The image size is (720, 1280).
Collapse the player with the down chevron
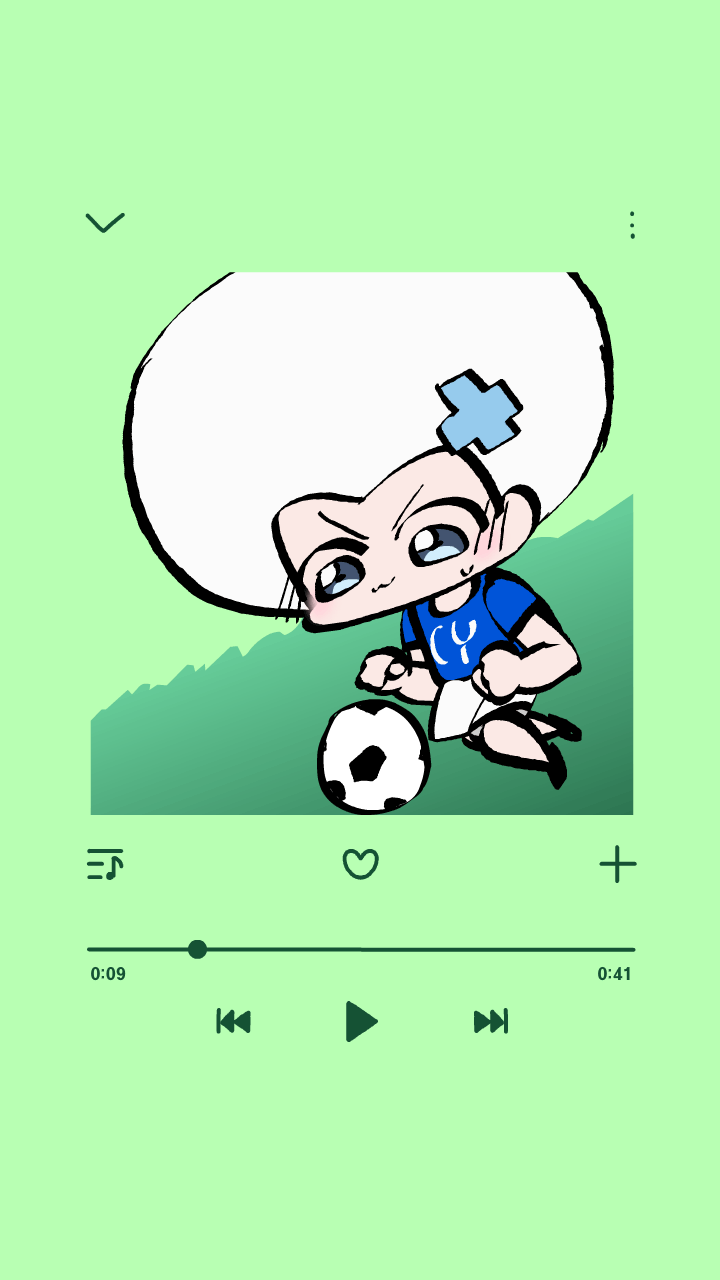click(105, 223)
